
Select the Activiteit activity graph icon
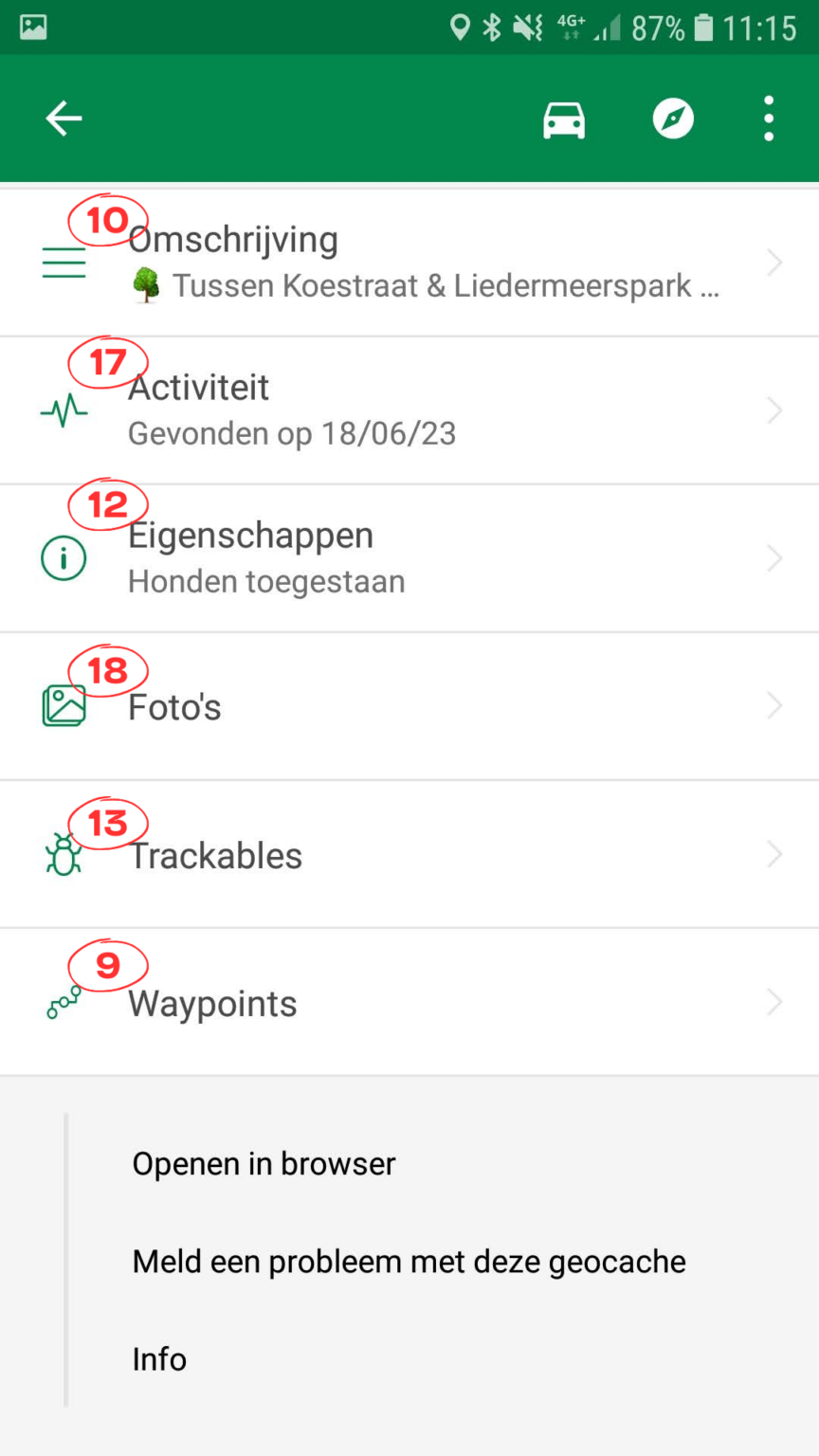tap(64, 409)
